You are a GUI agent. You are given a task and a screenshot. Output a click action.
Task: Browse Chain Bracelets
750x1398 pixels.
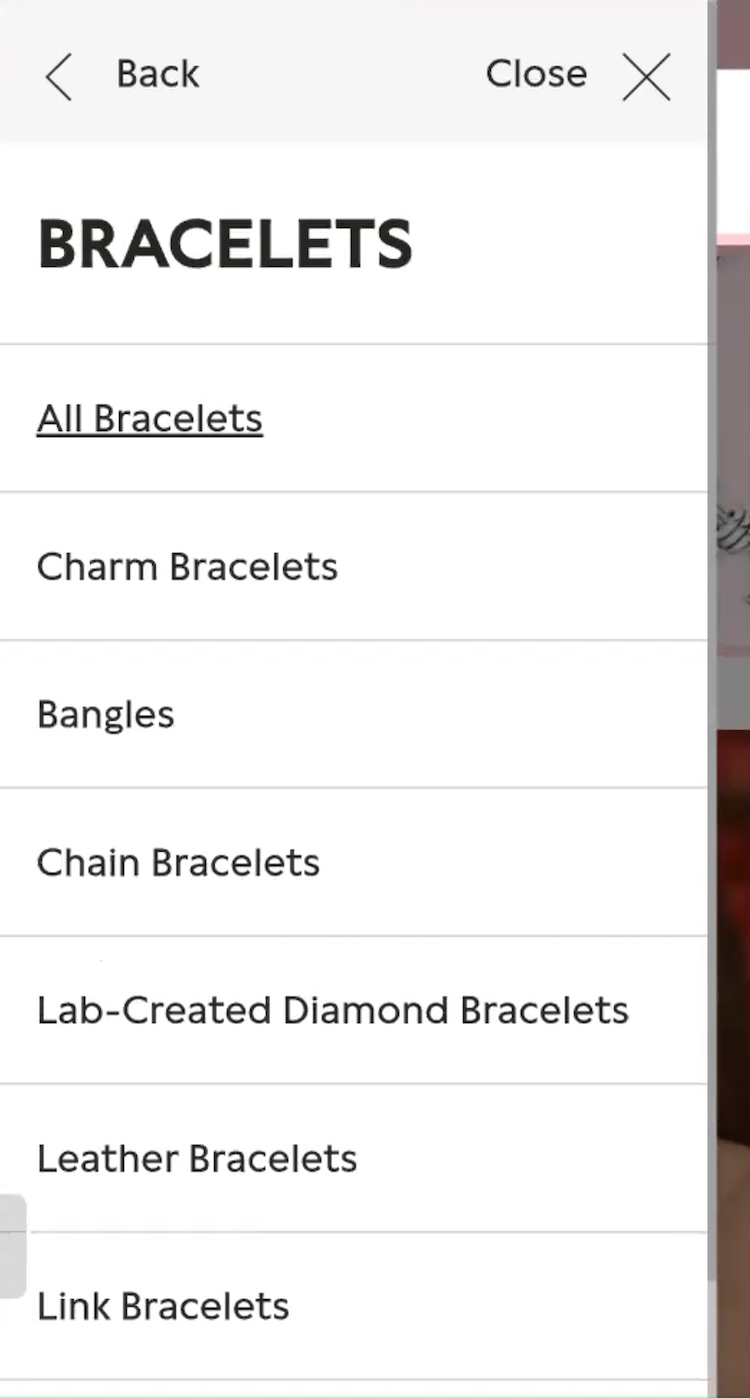pyautogui.click(x=178, y=863)
